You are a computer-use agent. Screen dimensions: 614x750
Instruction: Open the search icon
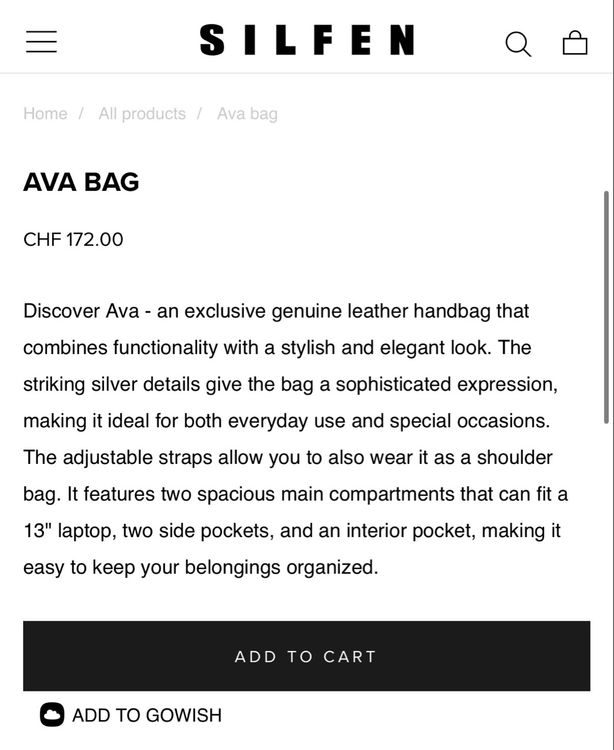tap(518, 44)
